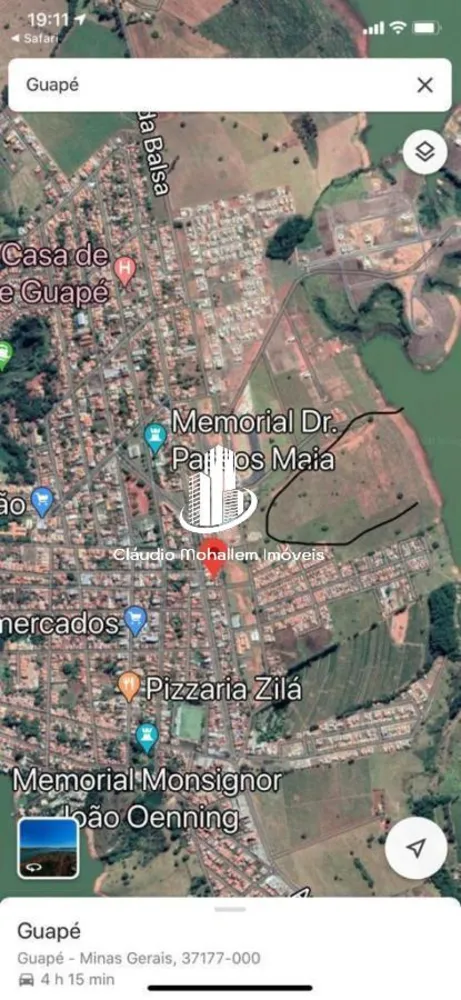Open the Street View thumbnail

click(x=48, y=849)
